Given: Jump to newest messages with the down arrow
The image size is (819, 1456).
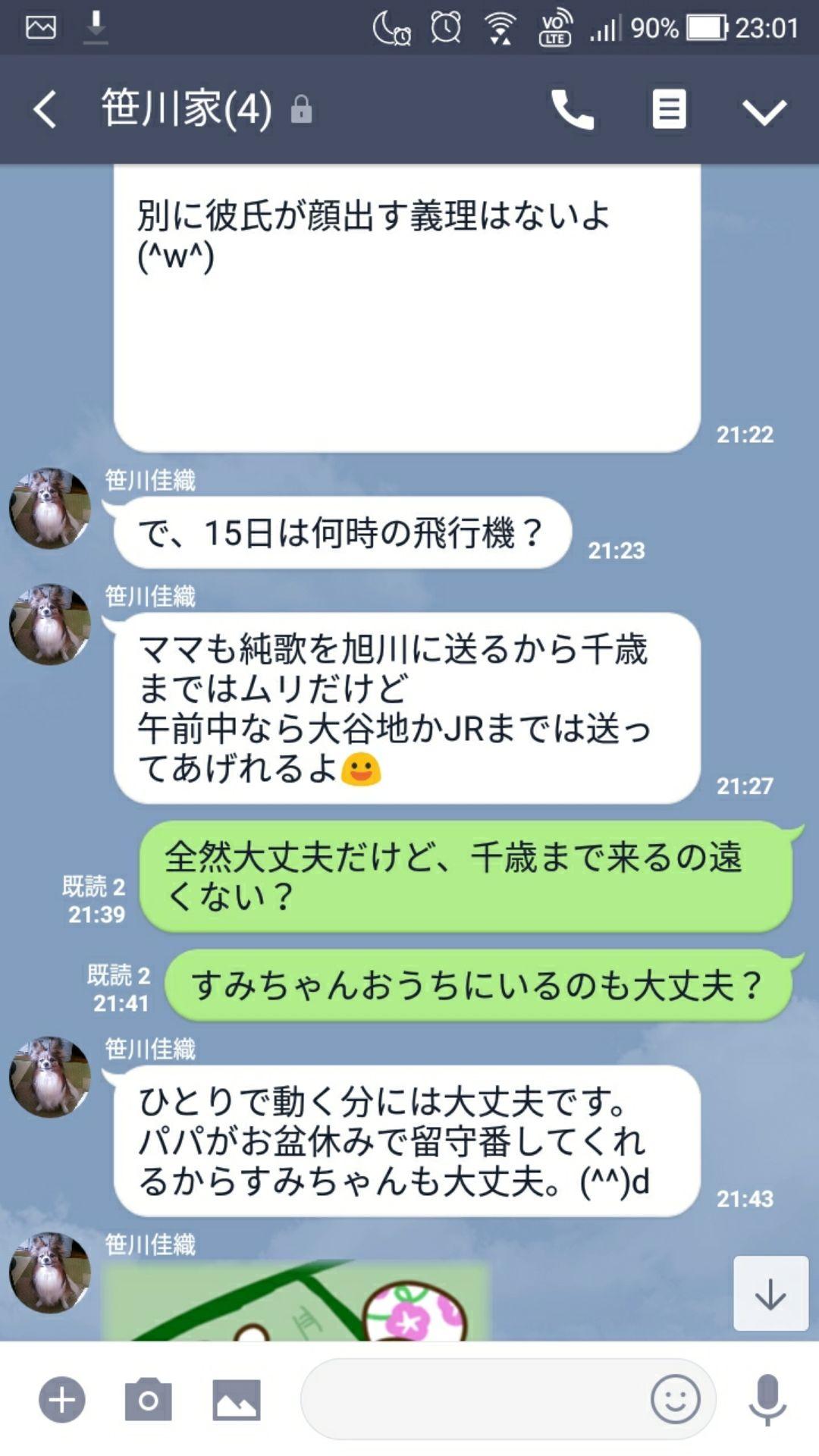Looking at the screenshot, I should [x=771, y=1294].
